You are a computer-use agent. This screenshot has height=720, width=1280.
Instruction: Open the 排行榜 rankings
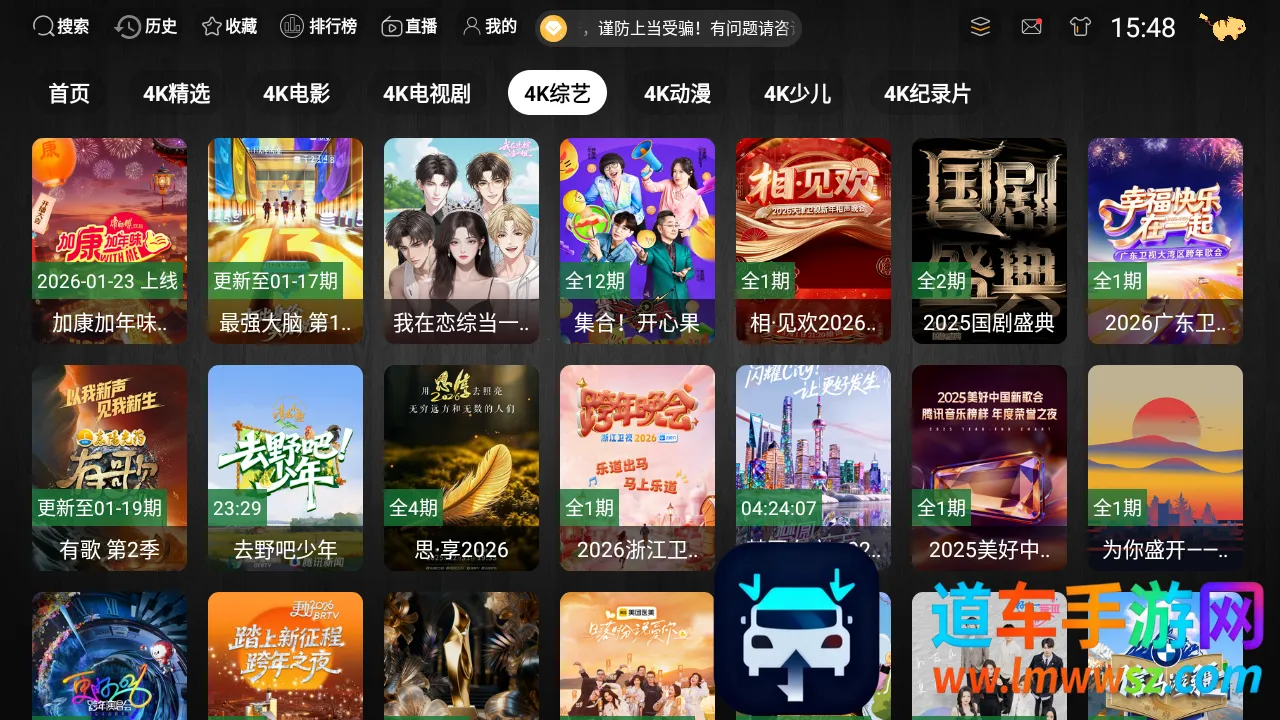point(318,27)
